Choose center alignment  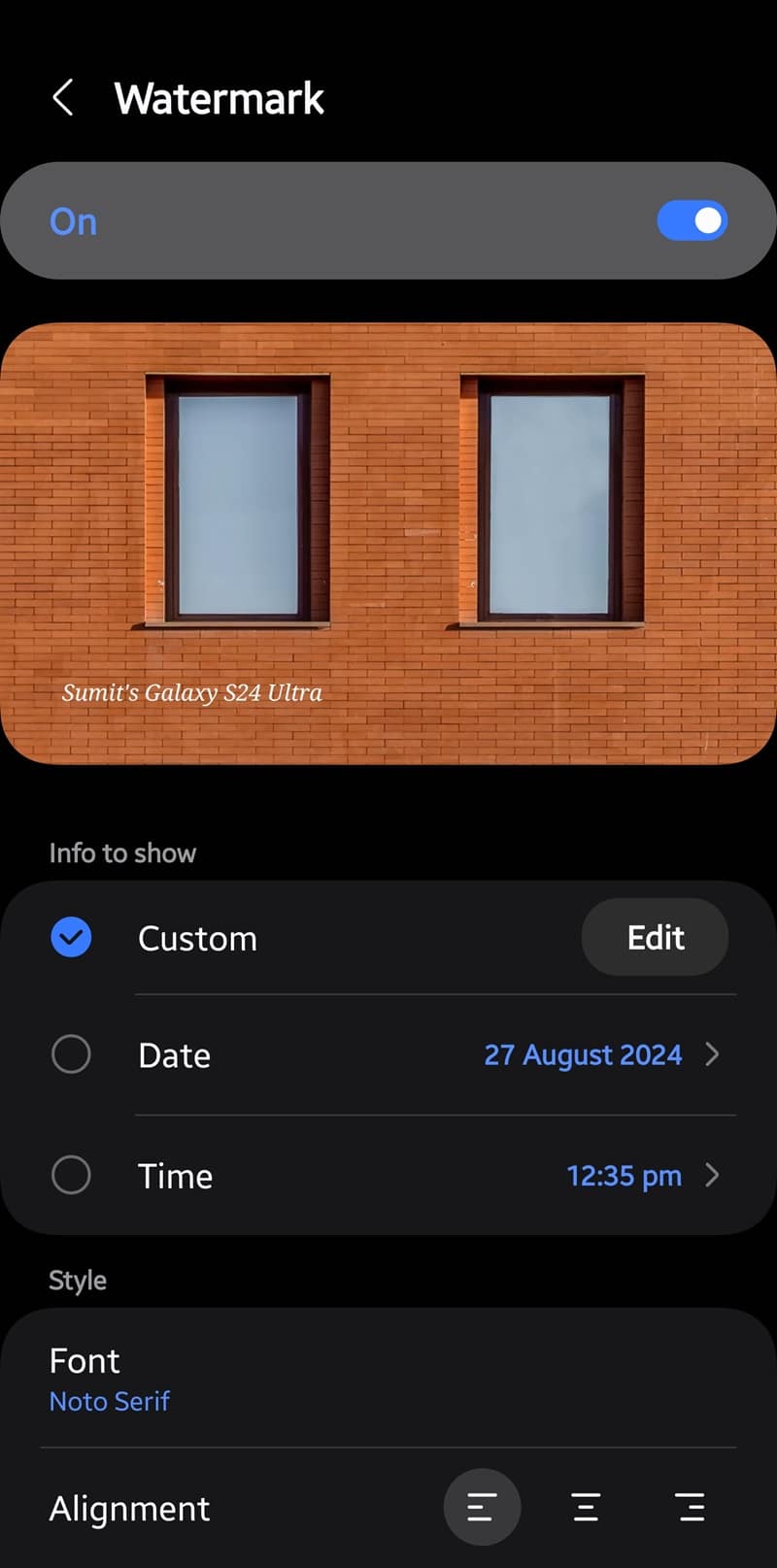586,1507
